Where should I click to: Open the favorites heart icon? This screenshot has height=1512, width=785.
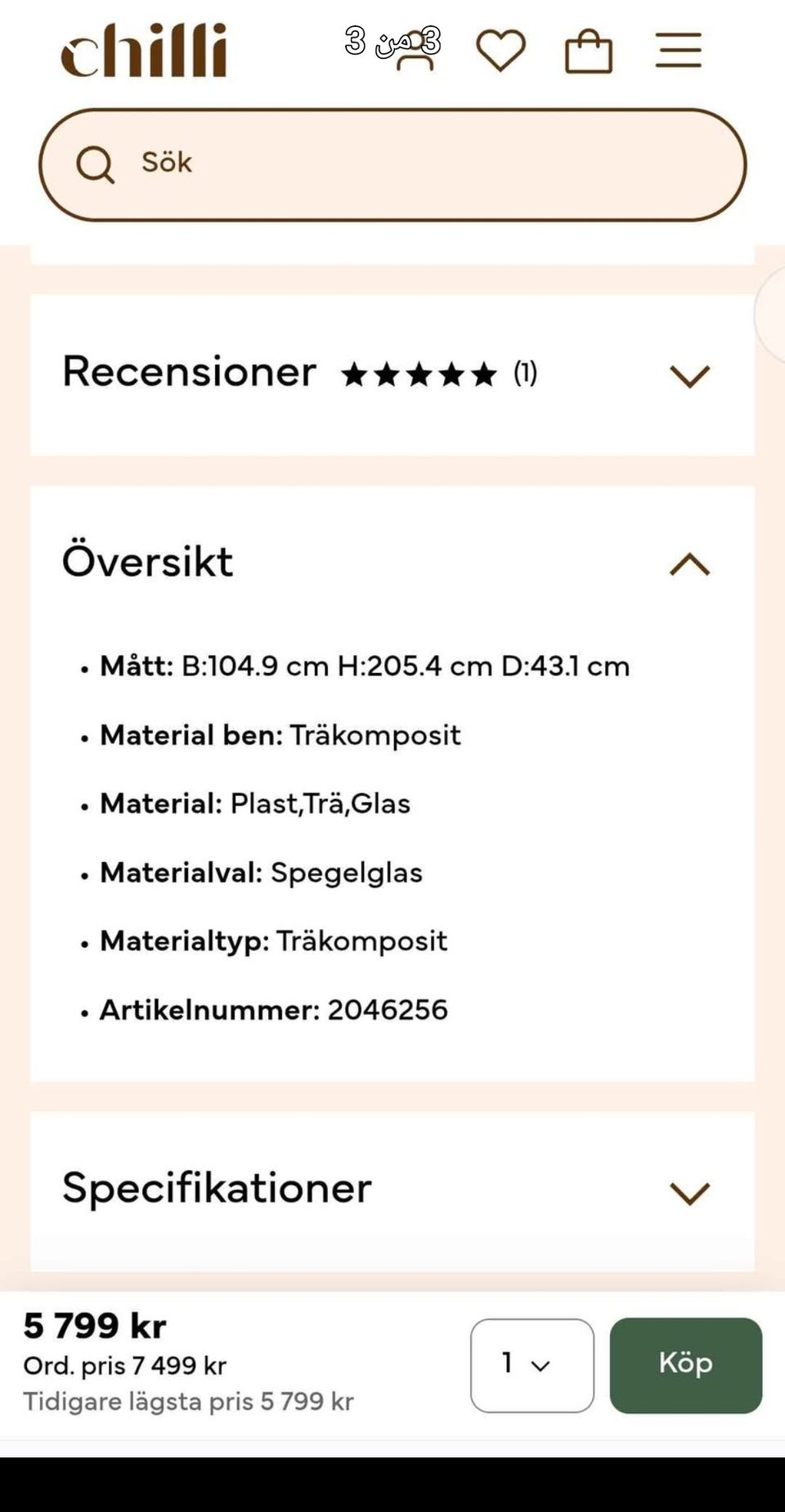pos(502,51)
